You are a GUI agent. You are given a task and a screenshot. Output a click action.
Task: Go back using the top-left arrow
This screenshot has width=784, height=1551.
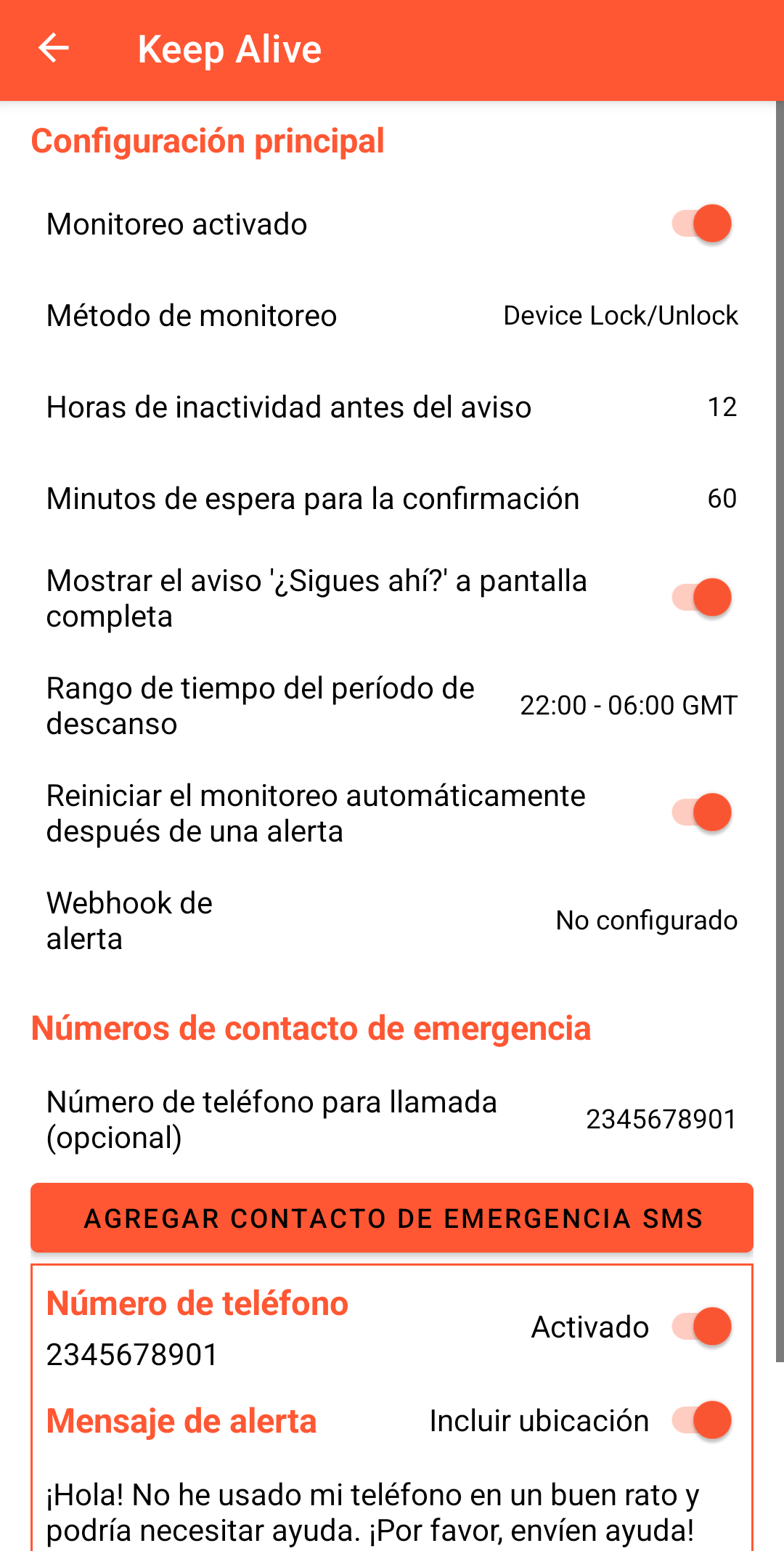pos(54,49)
